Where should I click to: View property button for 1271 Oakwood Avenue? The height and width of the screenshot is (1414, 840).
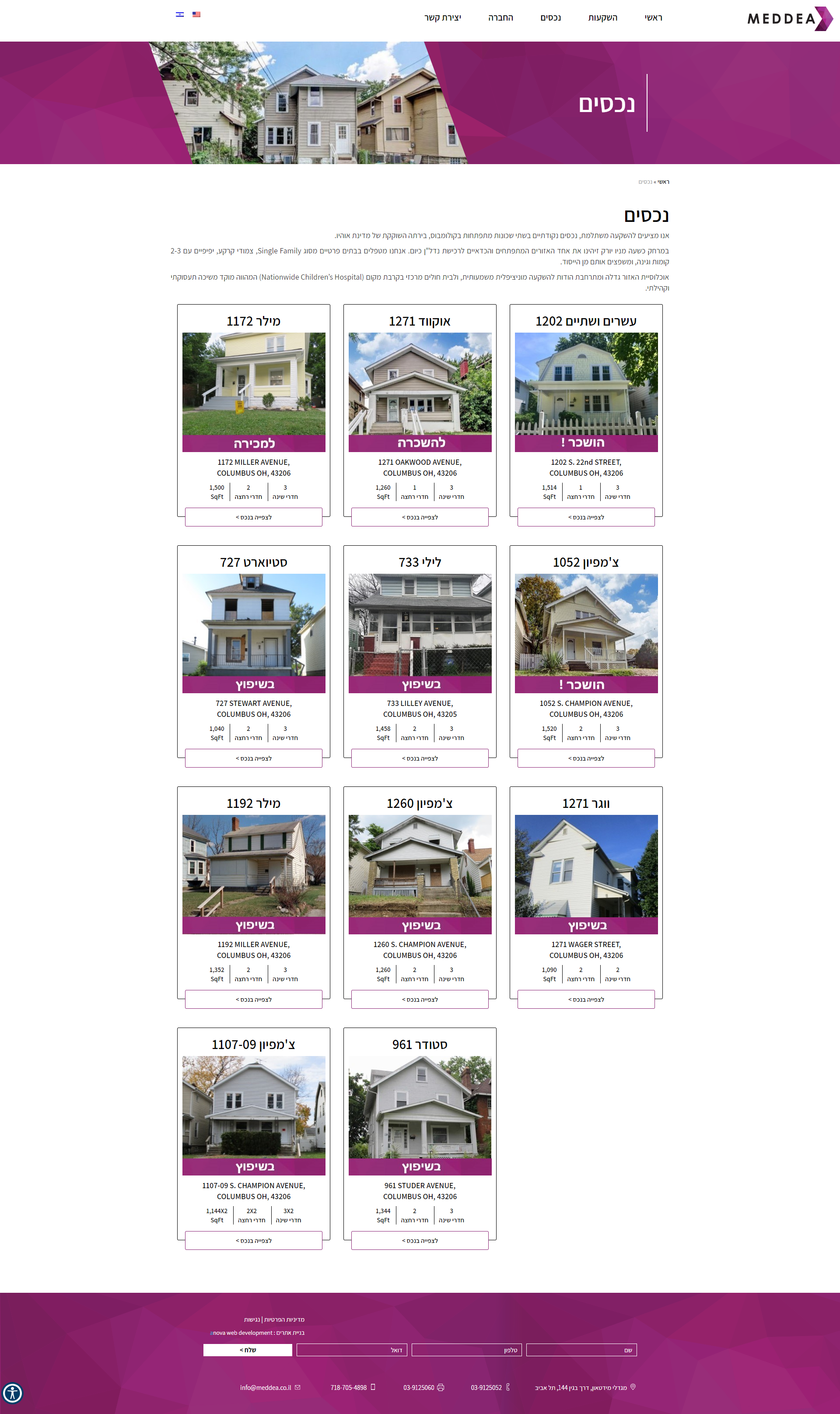(x=420, y=517)
